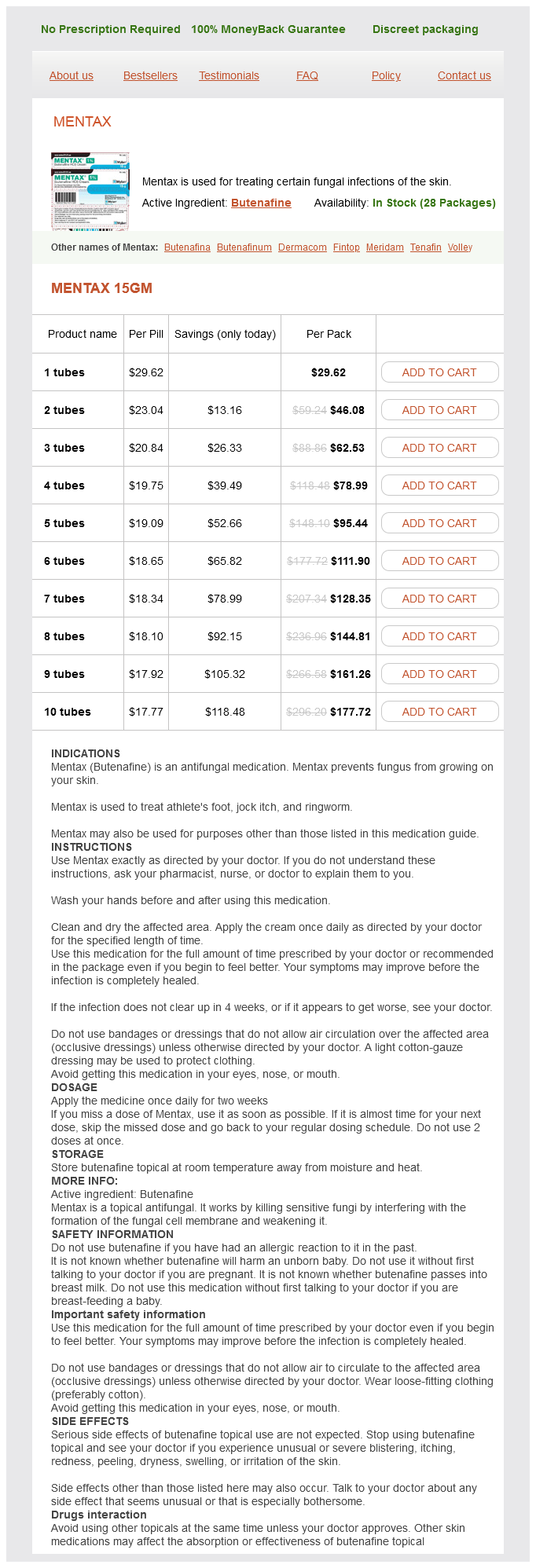The height and width of the screenshot is (1568, 536).
Task: Open the FAQ page
Action: coord(307,75)
